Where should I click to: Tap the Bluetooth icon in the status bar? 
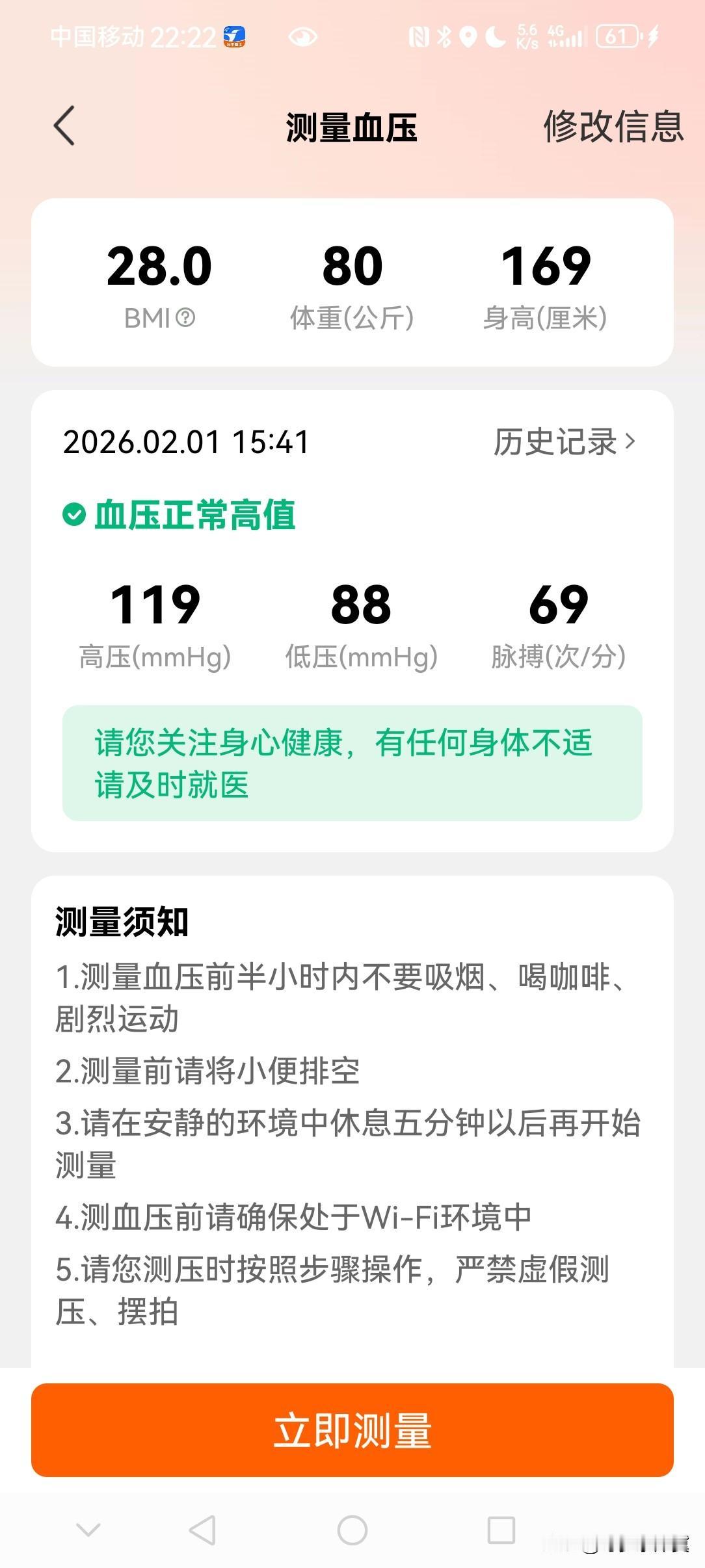(446, 37)
